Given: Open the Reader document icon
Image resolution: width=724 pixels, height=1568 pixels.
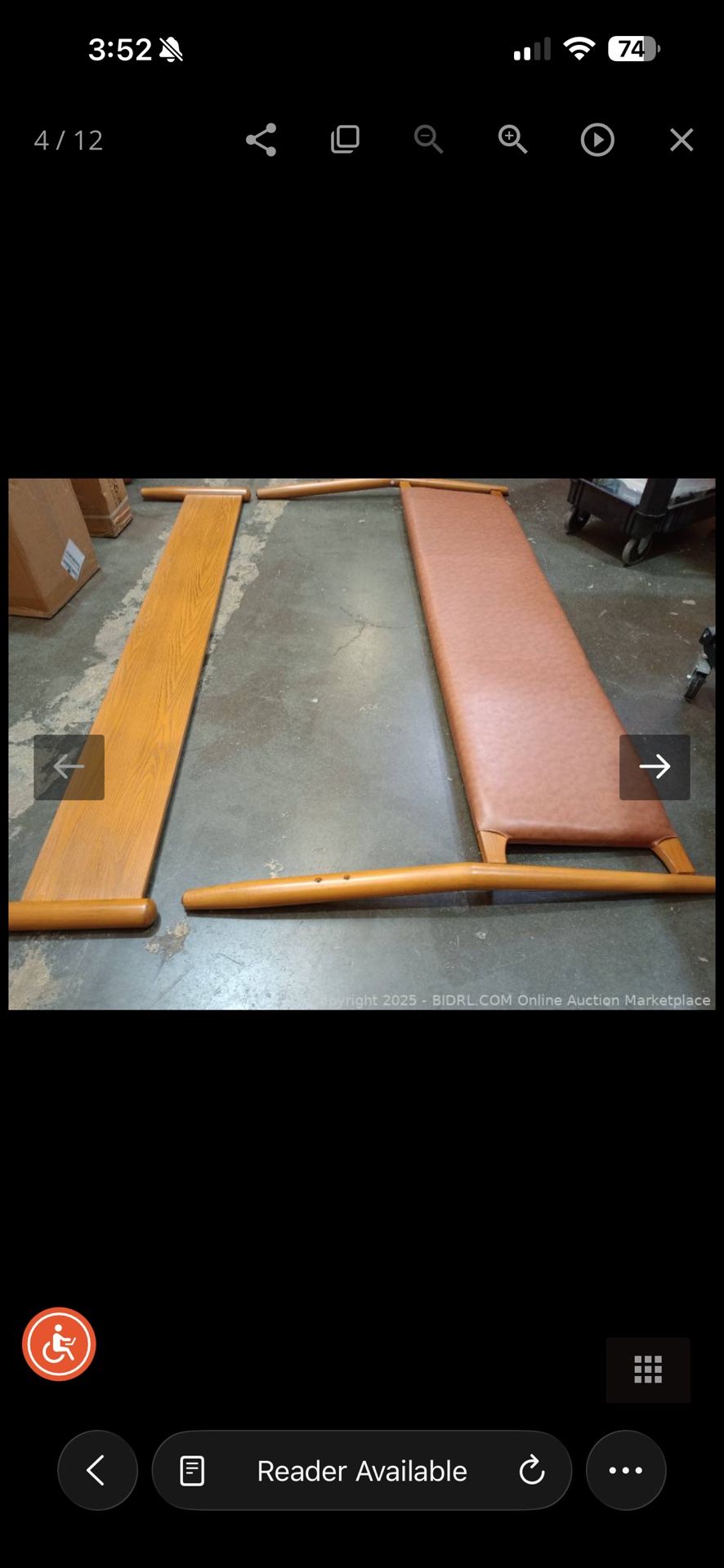Looking at the screenshot, I should point(190,1470).
